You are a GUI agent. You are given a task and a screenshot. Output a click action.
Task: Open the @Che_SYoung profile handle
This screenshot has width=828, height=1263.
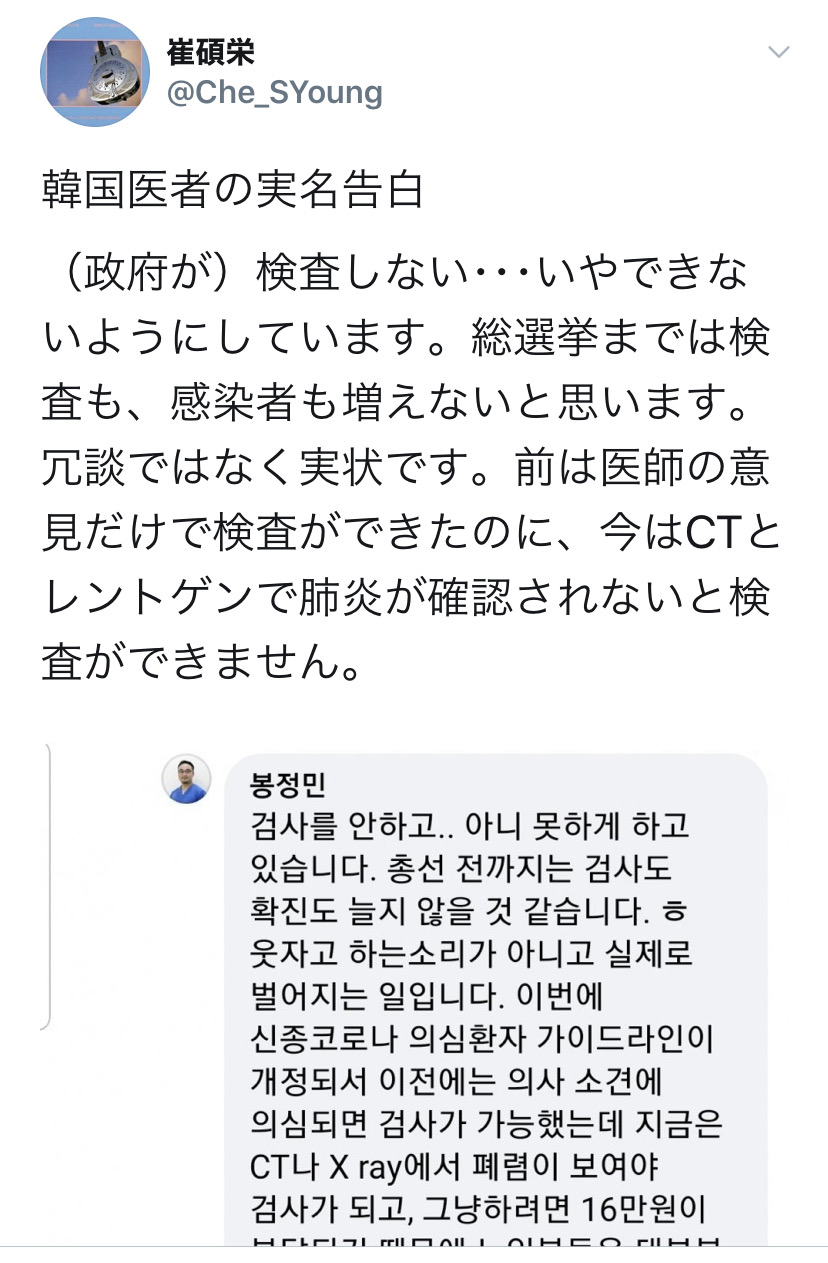(273, 93)
